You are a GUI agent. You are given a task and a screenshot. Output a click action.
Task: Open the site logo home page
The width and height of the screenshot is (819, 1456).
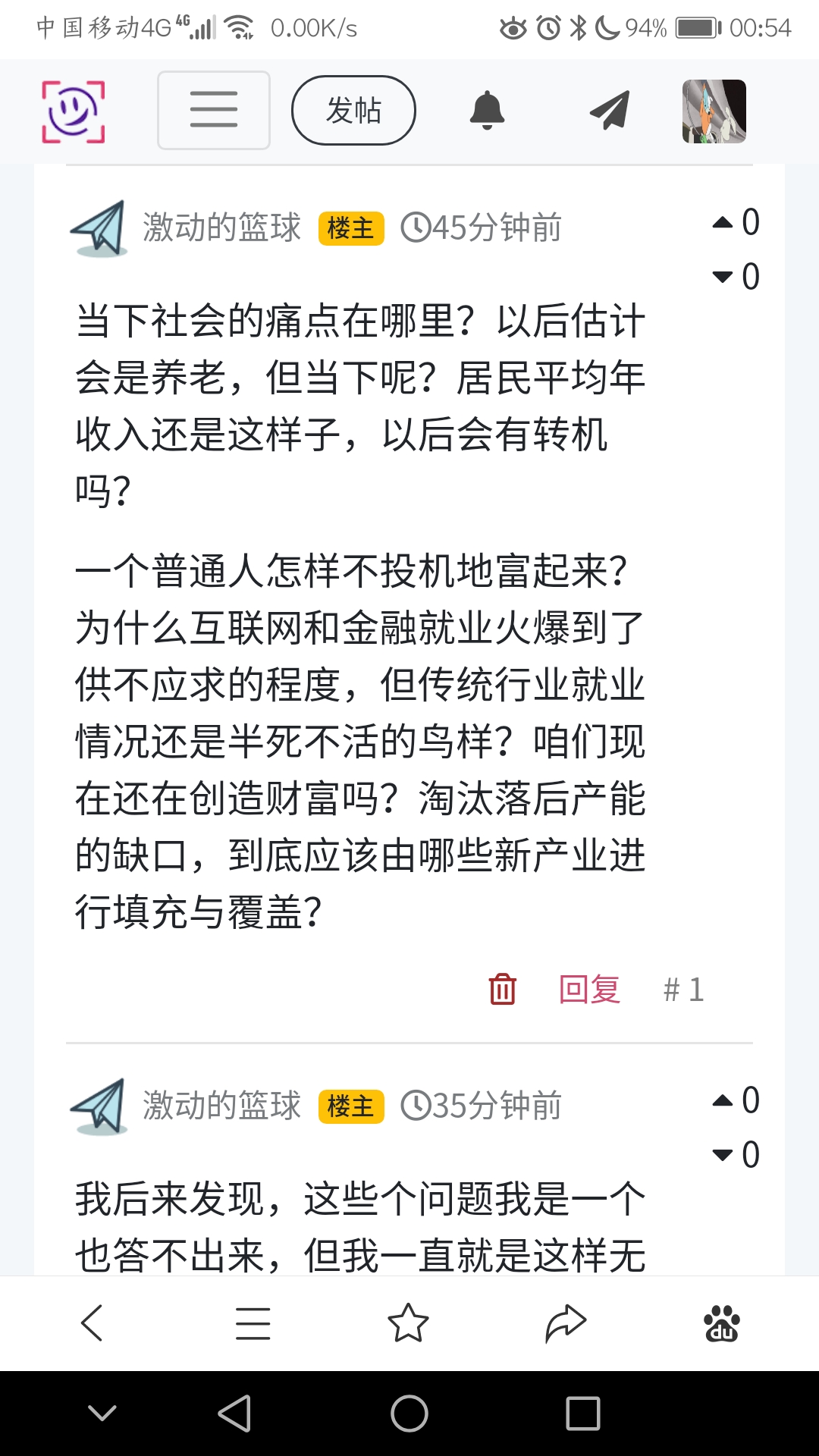pyautogui.click(x=73, y=111)
